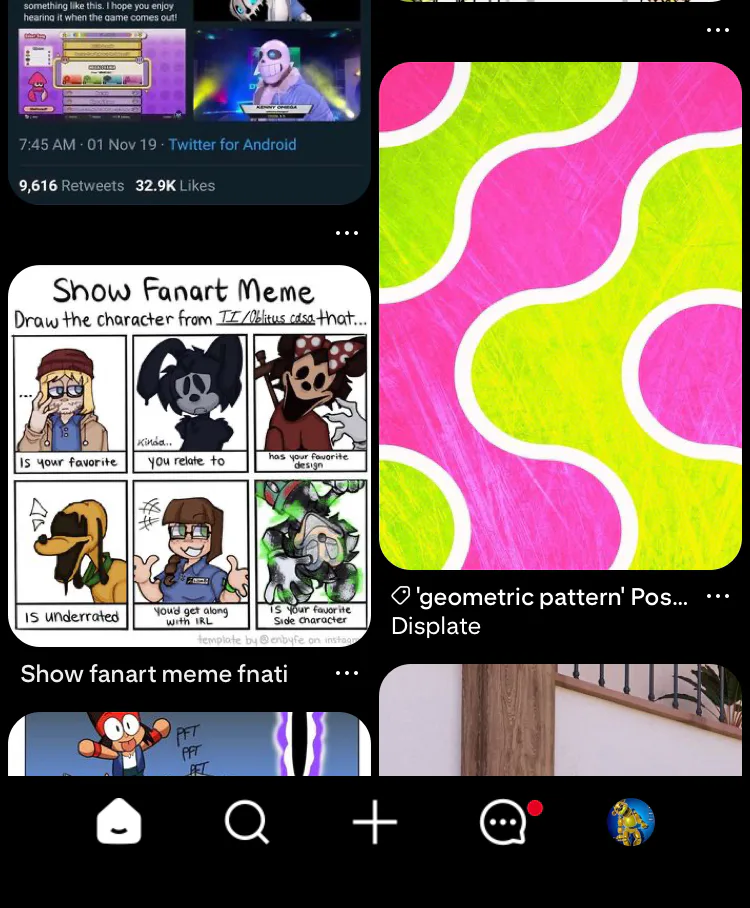Open the Search tab

[246, 822]
